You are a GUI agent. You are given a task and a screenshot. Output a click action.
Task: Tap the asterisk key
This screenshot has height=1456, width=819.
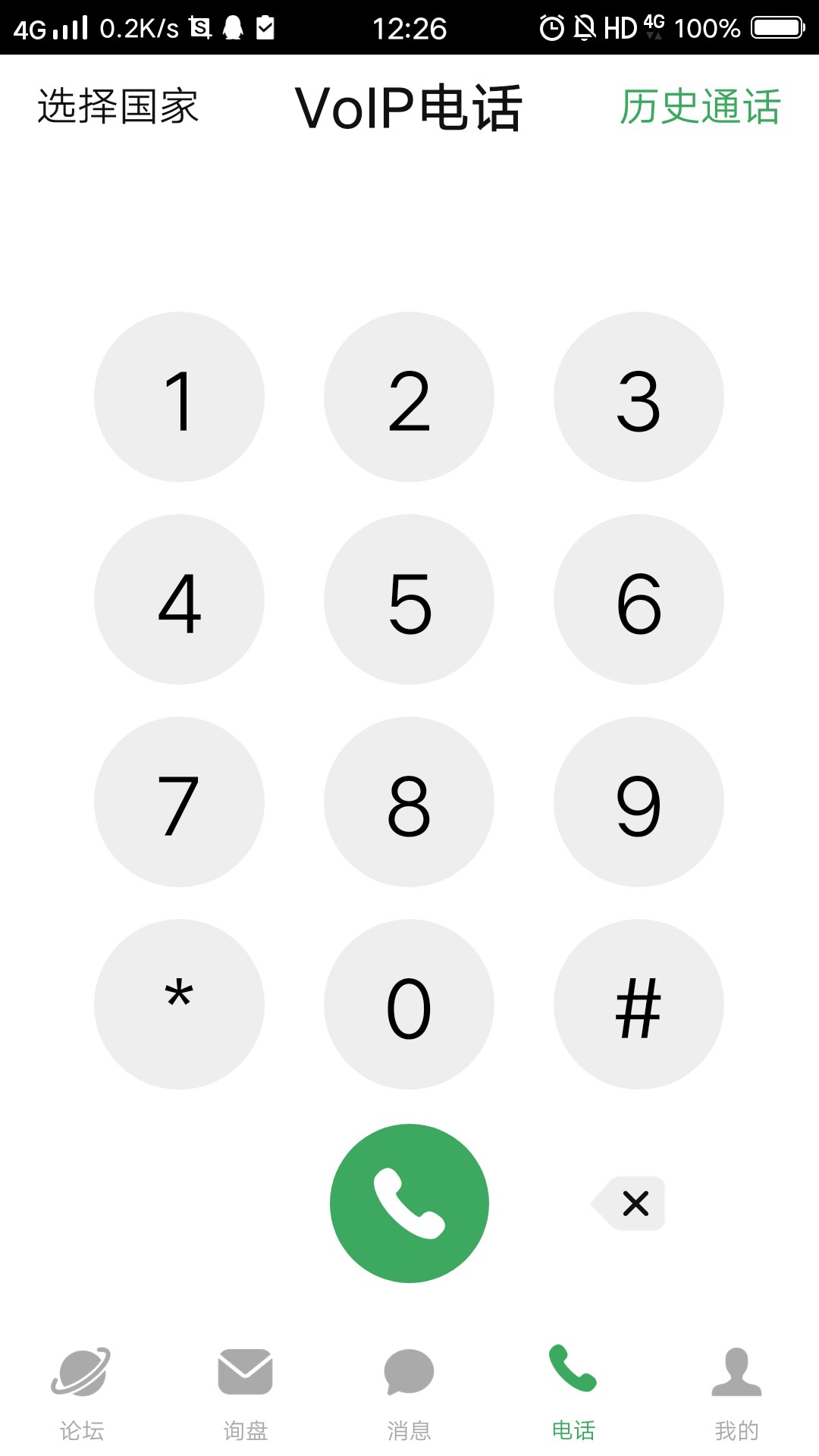[179, 1004]
